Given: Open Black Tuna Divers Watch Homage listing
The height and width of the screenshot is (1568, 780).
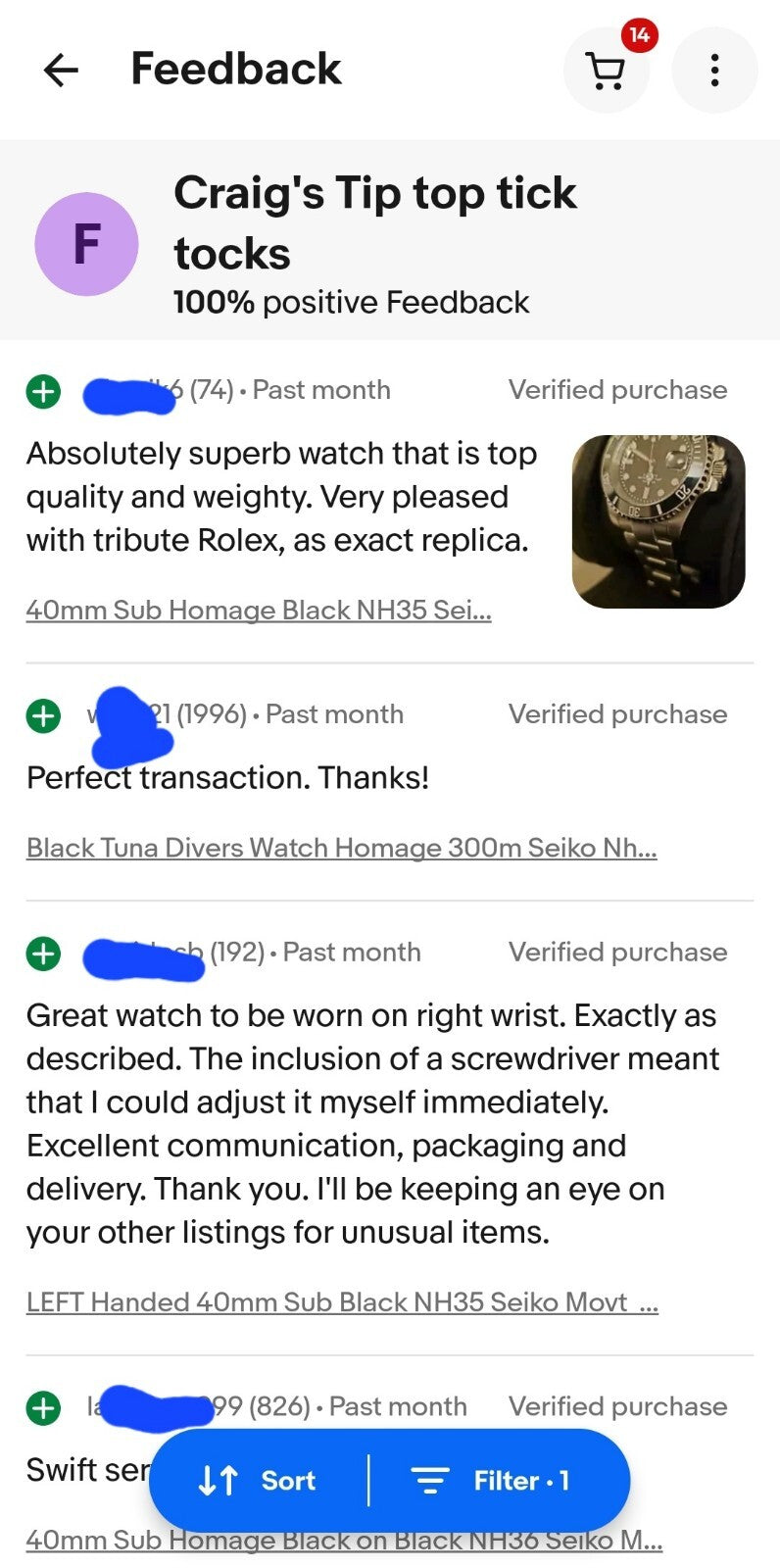Looking at the screenshot, I should [341, 848].
